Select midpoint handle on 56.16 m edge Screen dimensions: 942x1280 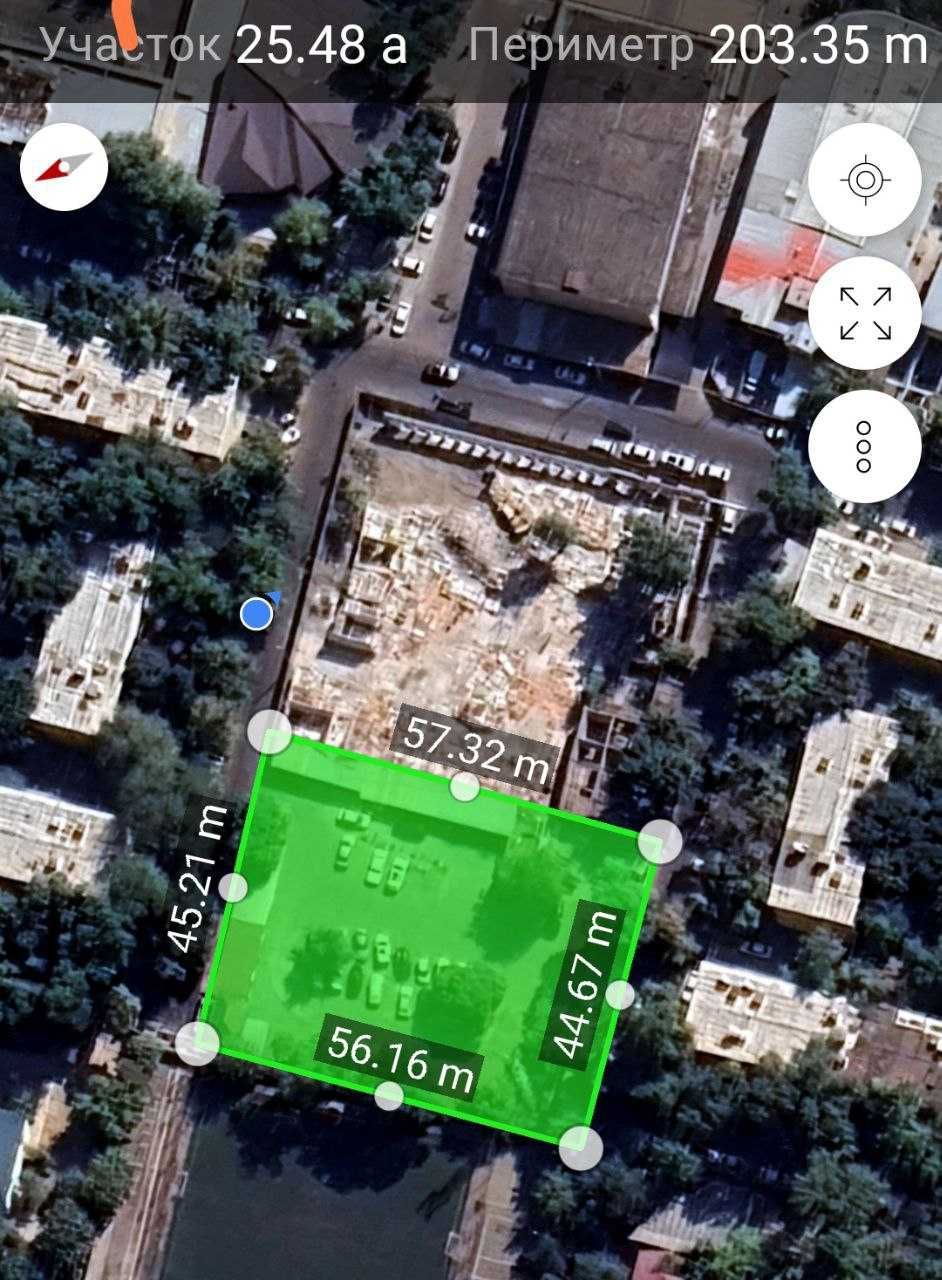click(389, 1096)
